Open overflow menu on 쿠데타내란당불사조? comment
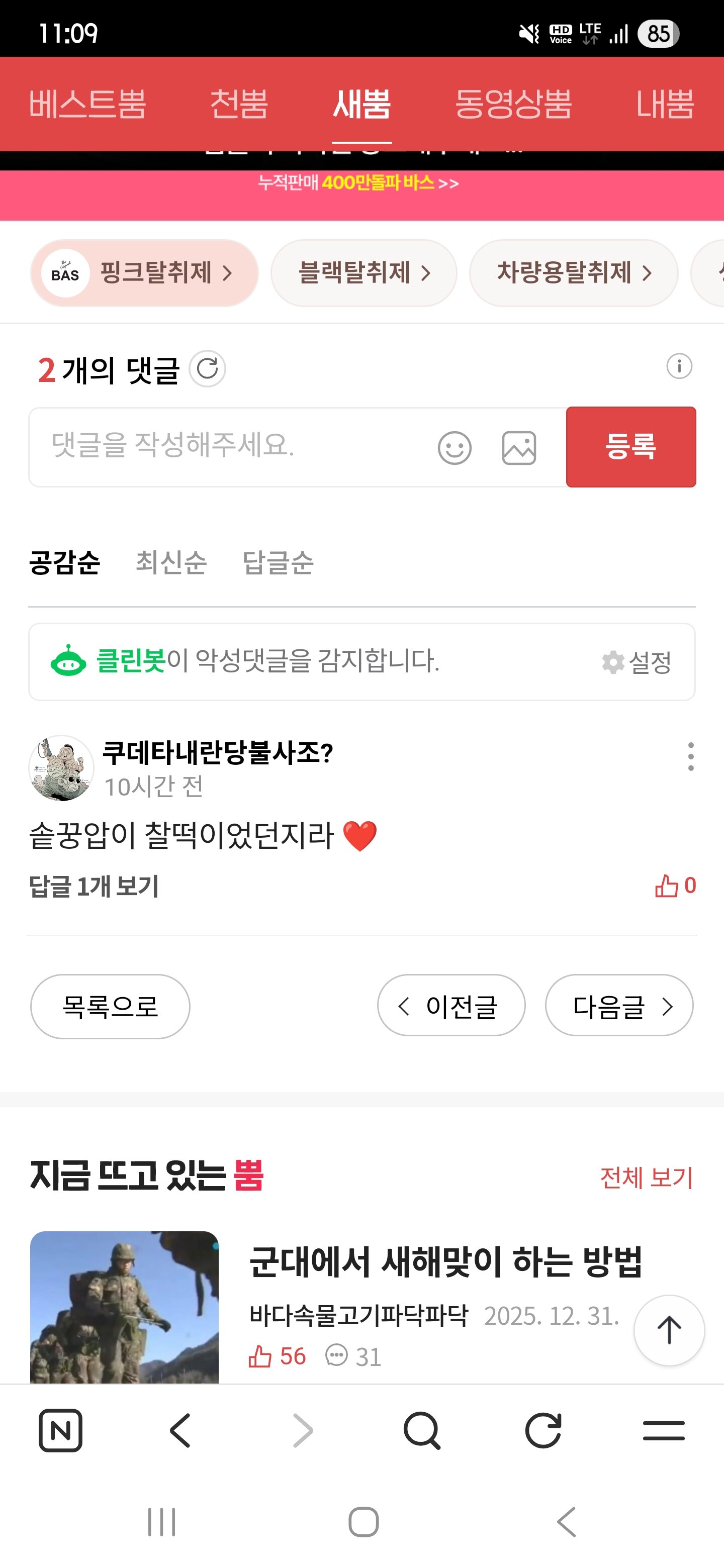The image size is (724, 1568). (690, 756)
